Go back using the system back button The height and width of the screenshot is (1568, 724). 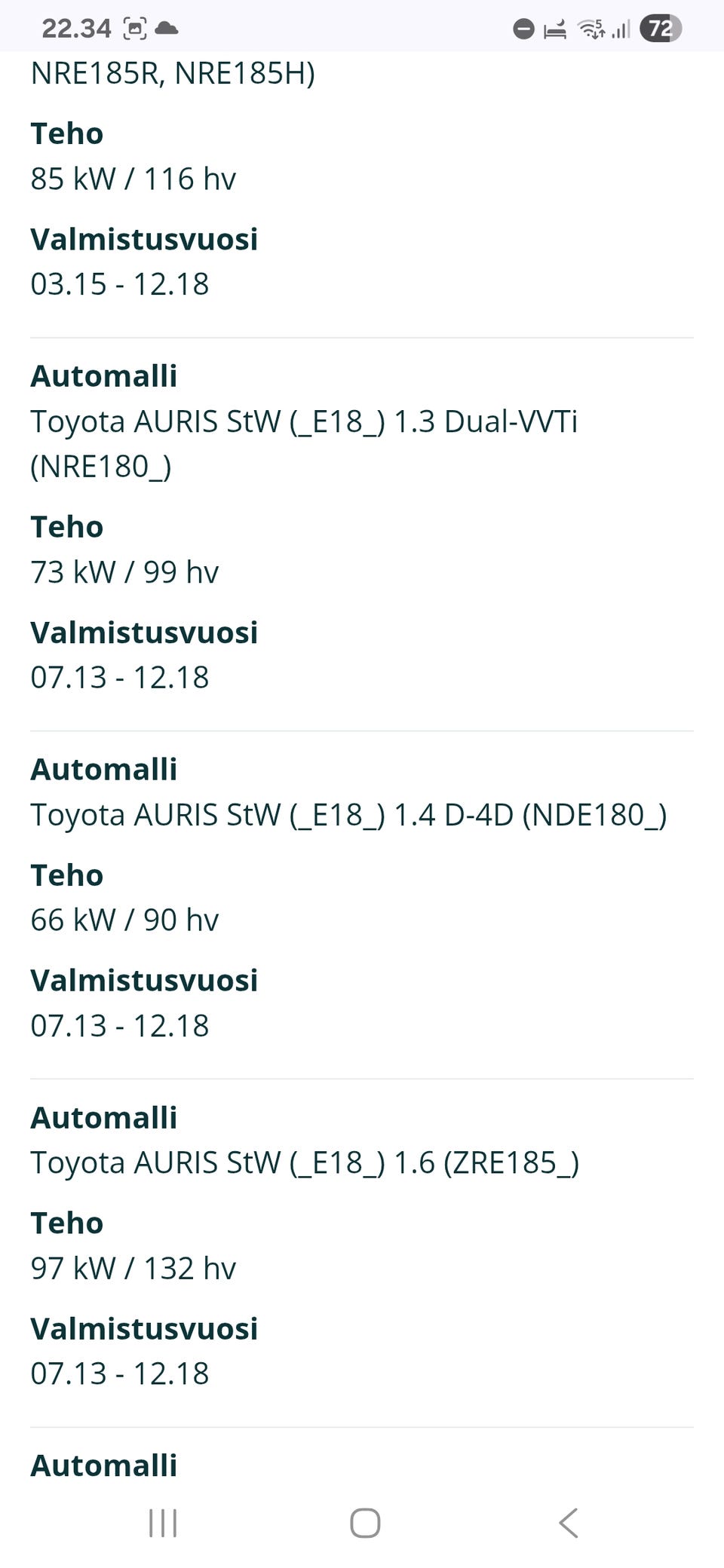(x=568, y=1523)
